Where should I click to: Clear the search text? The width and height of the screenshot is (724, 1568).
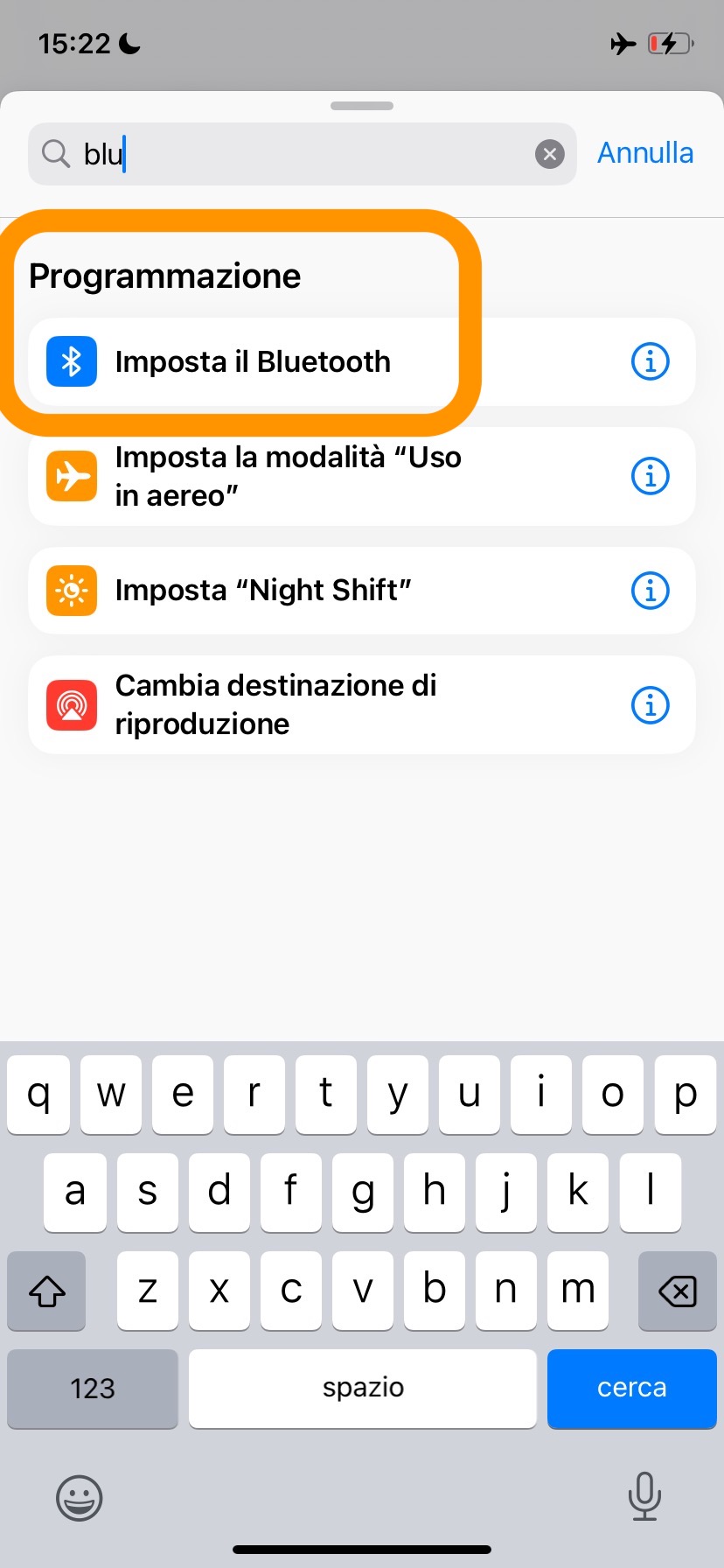pos(549,155)
